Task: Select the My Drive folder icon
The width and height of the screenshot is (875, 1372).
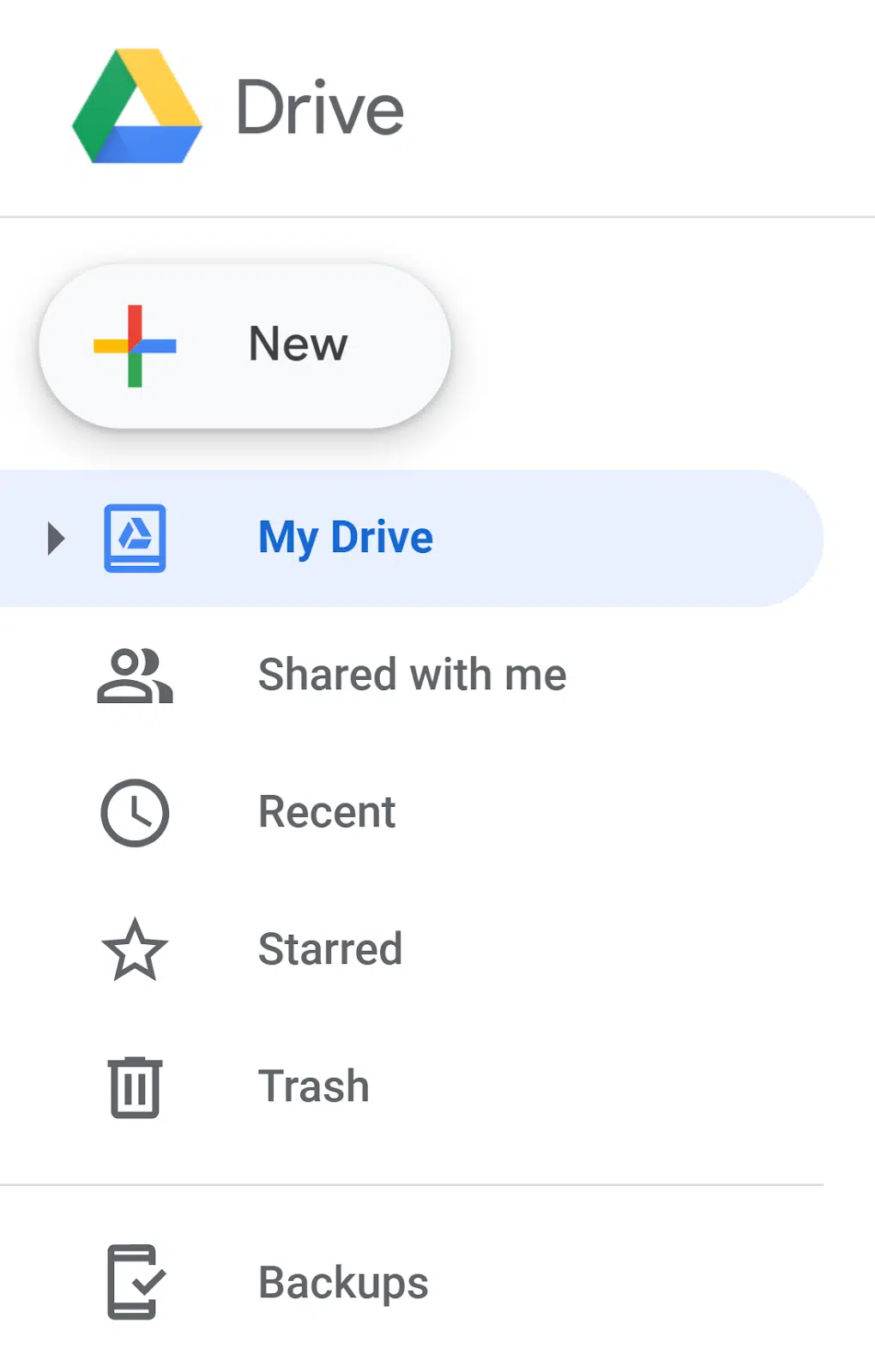Action: coord(135,538)
